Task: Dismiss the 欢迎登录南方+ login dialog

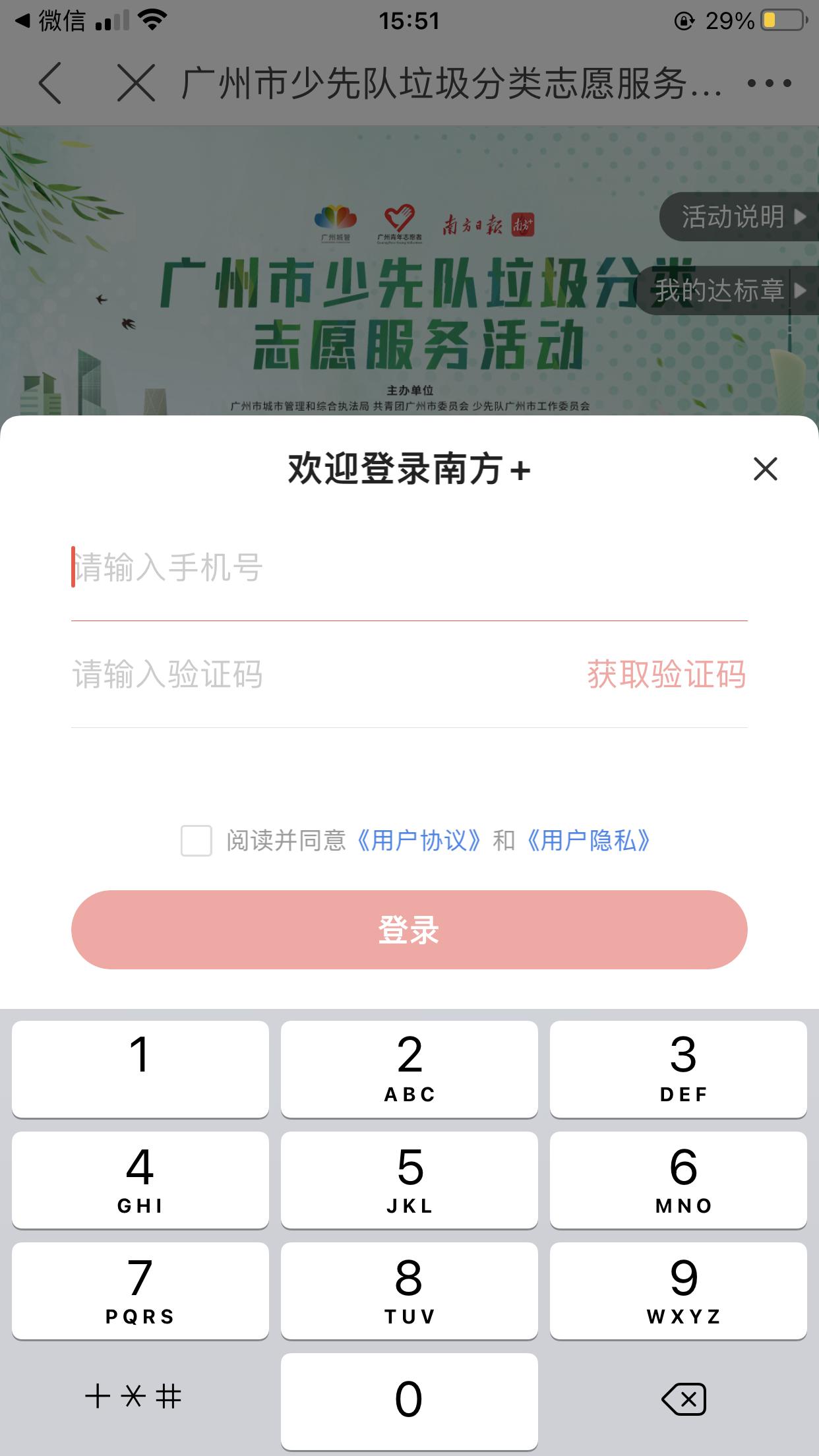Action: coord(765,469)
